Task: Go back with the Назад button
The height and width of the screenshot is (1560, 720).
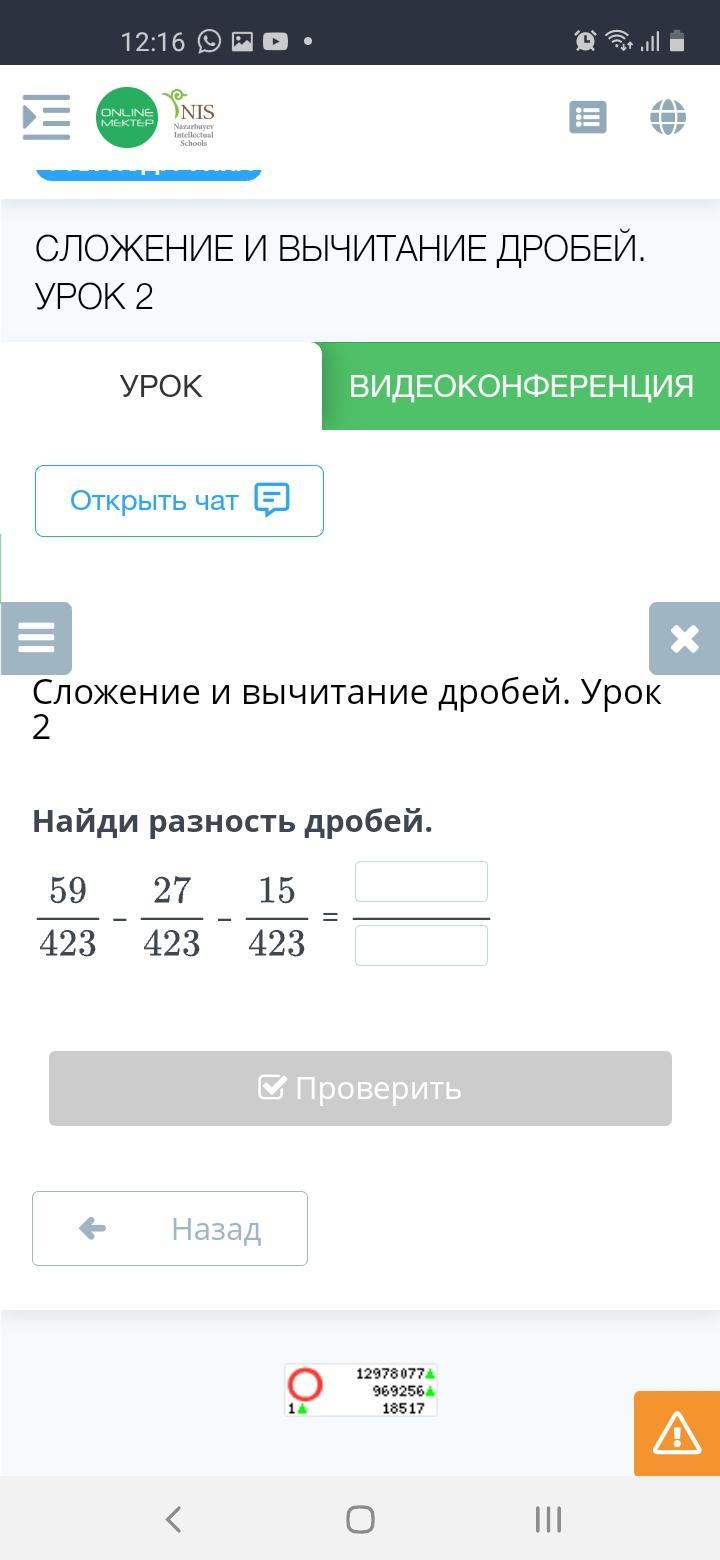Action: tap(170, 1228)
